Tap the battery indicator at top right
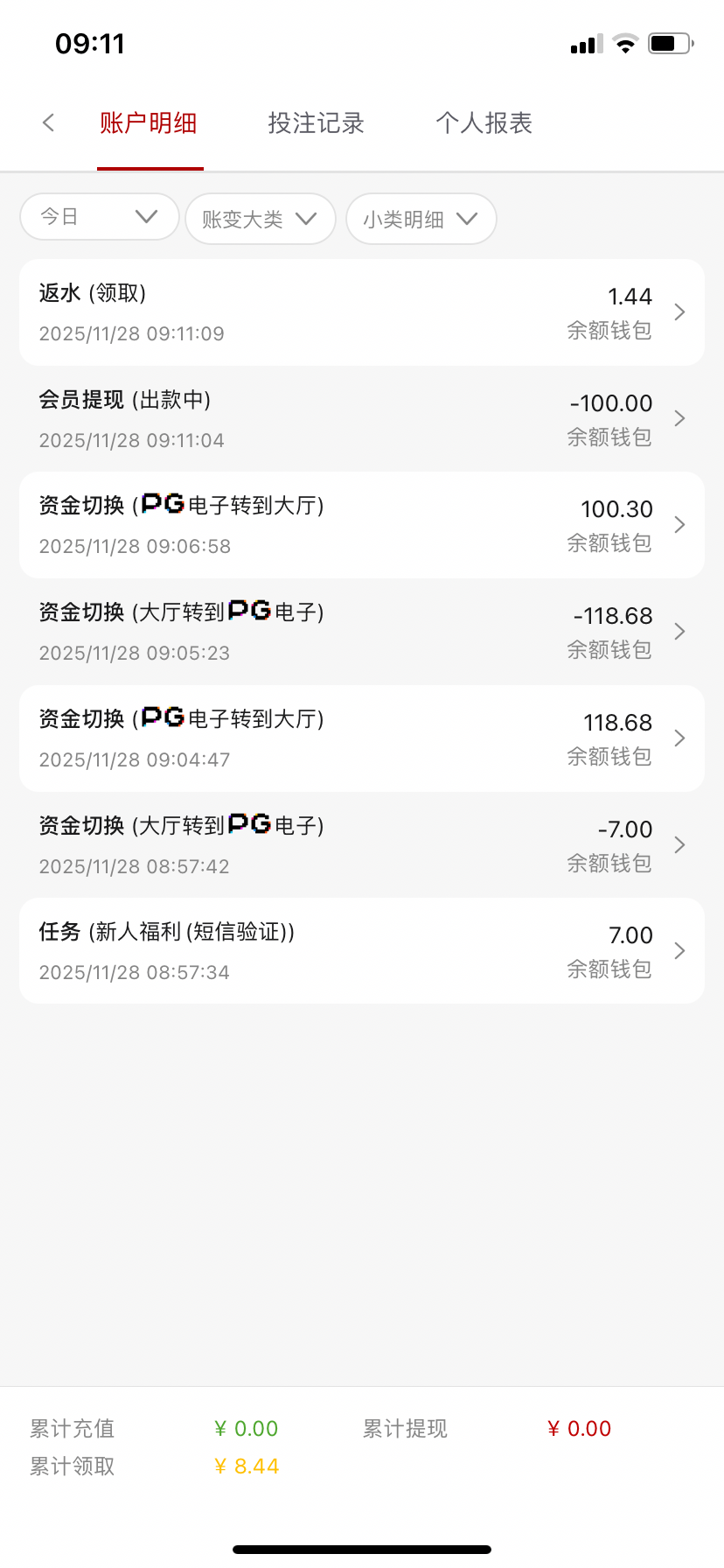 pyautogui.click(x=668, y=42)
